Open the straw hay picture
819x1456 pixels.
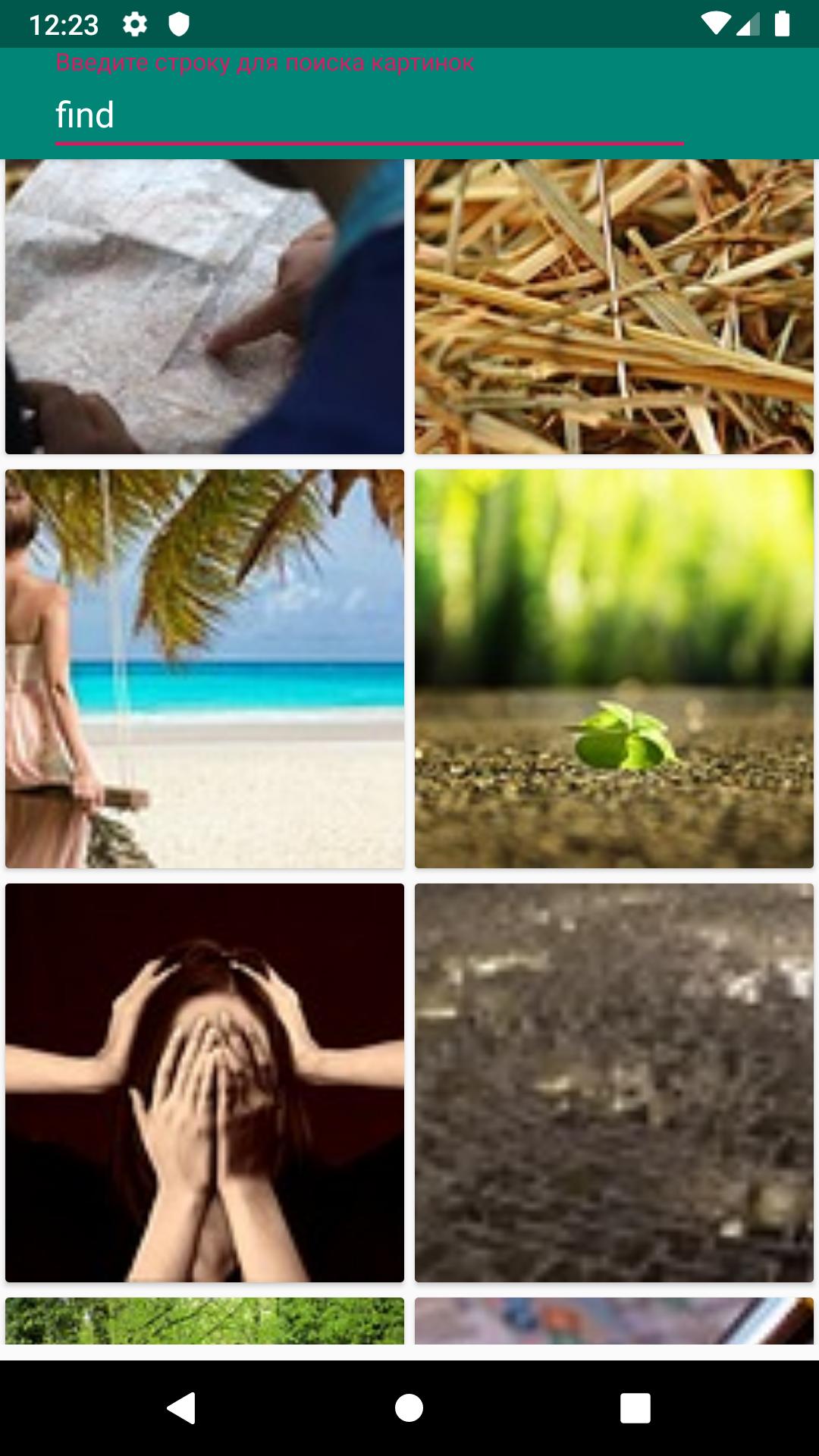[614, 306]
